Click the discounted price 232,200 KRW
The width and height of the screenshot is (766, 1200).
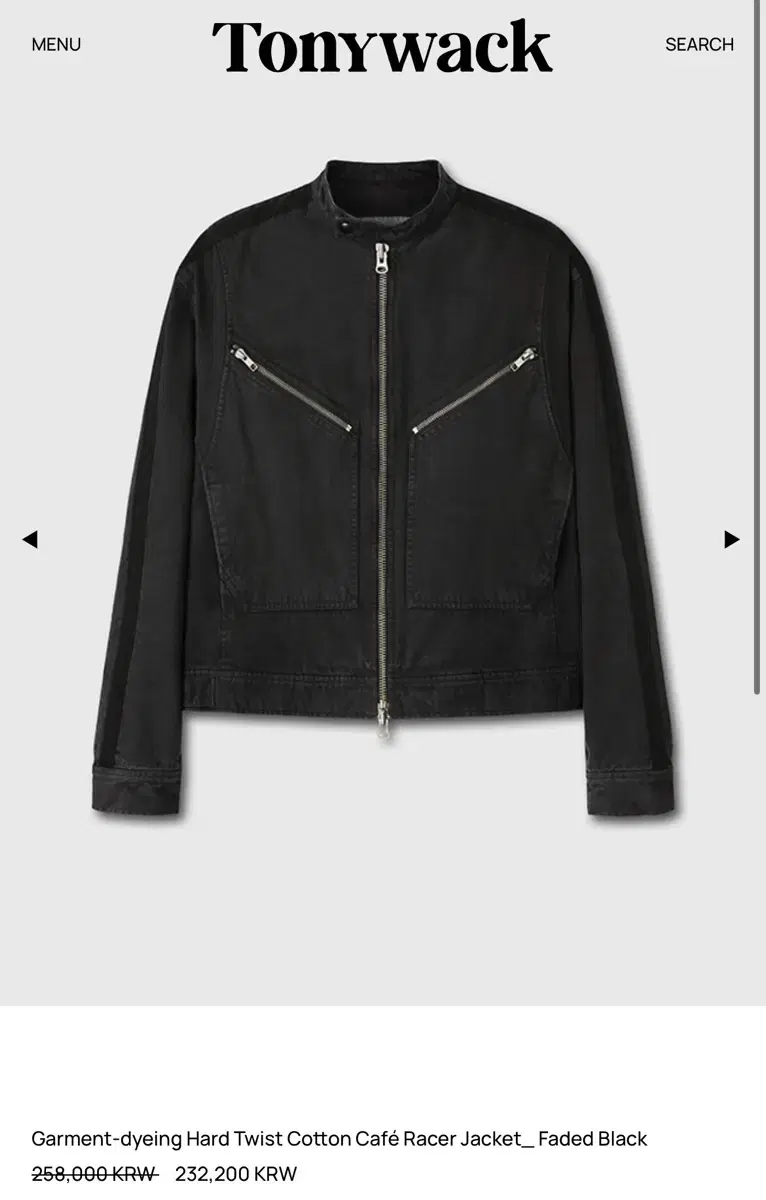[235, 1173]
